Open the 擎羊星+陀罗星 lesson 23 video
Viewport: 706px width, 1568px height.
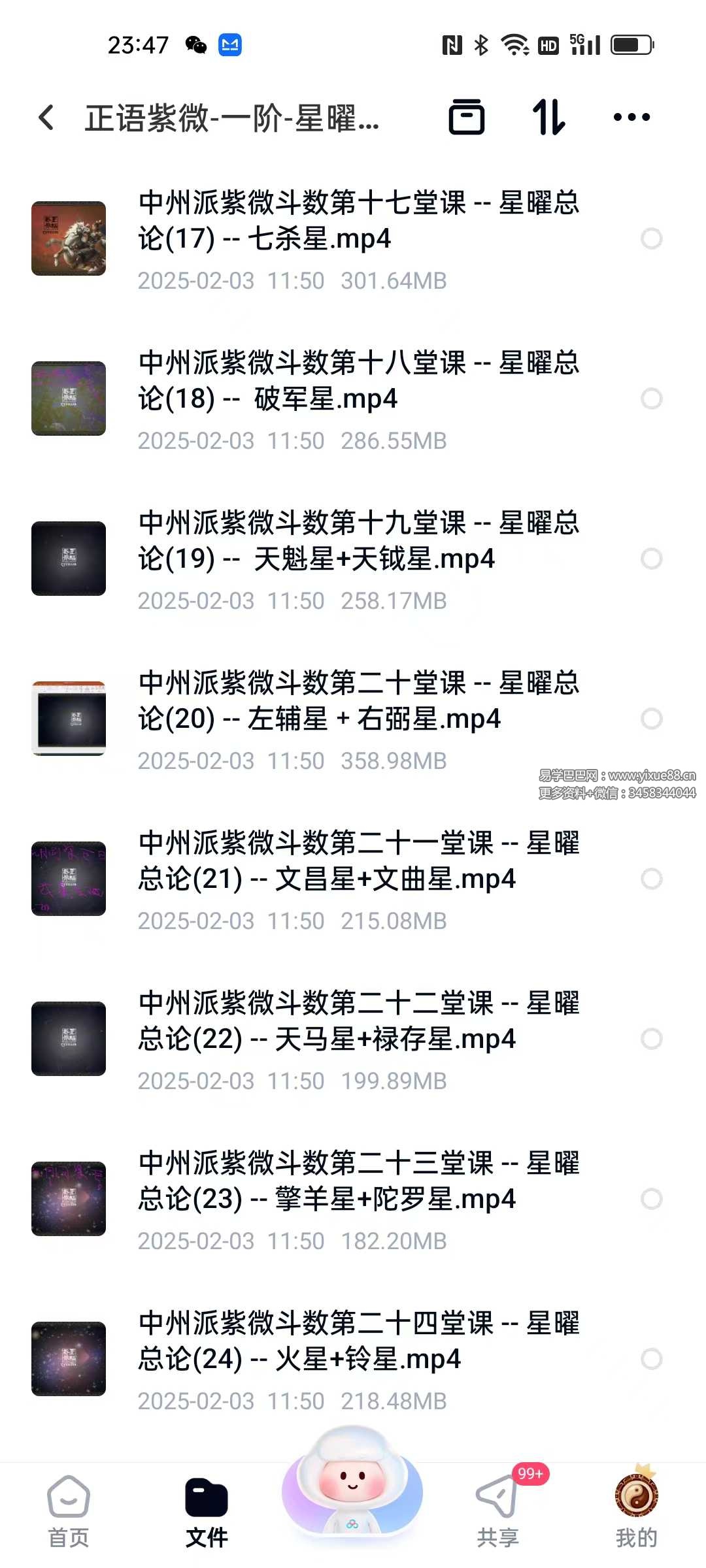[x=358, y=1181]
